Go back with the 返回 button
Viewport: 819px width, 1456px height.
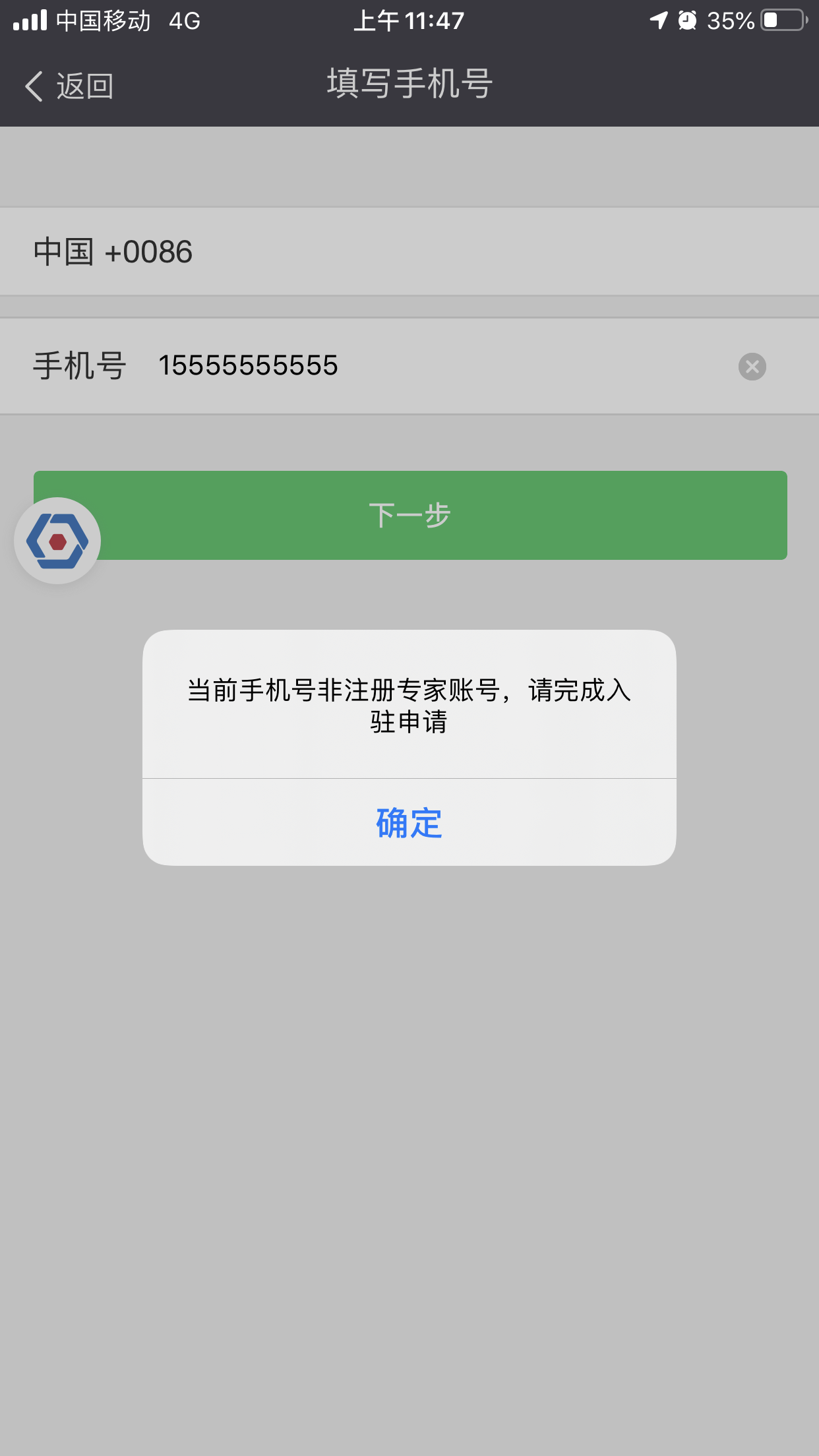69,86
